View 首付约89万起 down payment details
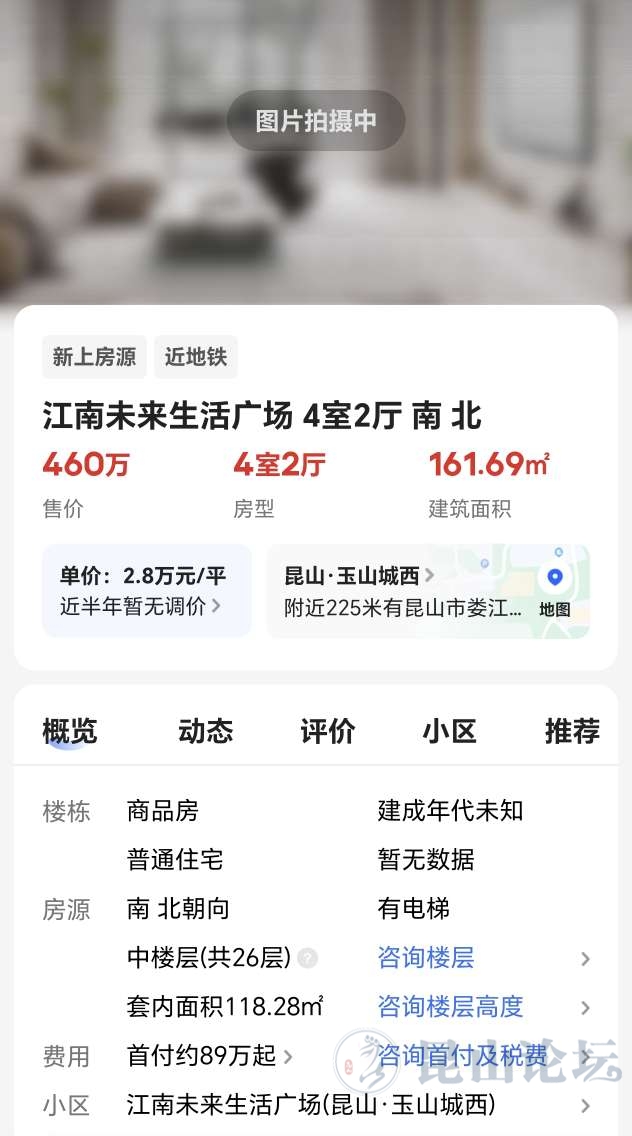The height and width of the screenshot is (1136, 632). point(210,1056)
